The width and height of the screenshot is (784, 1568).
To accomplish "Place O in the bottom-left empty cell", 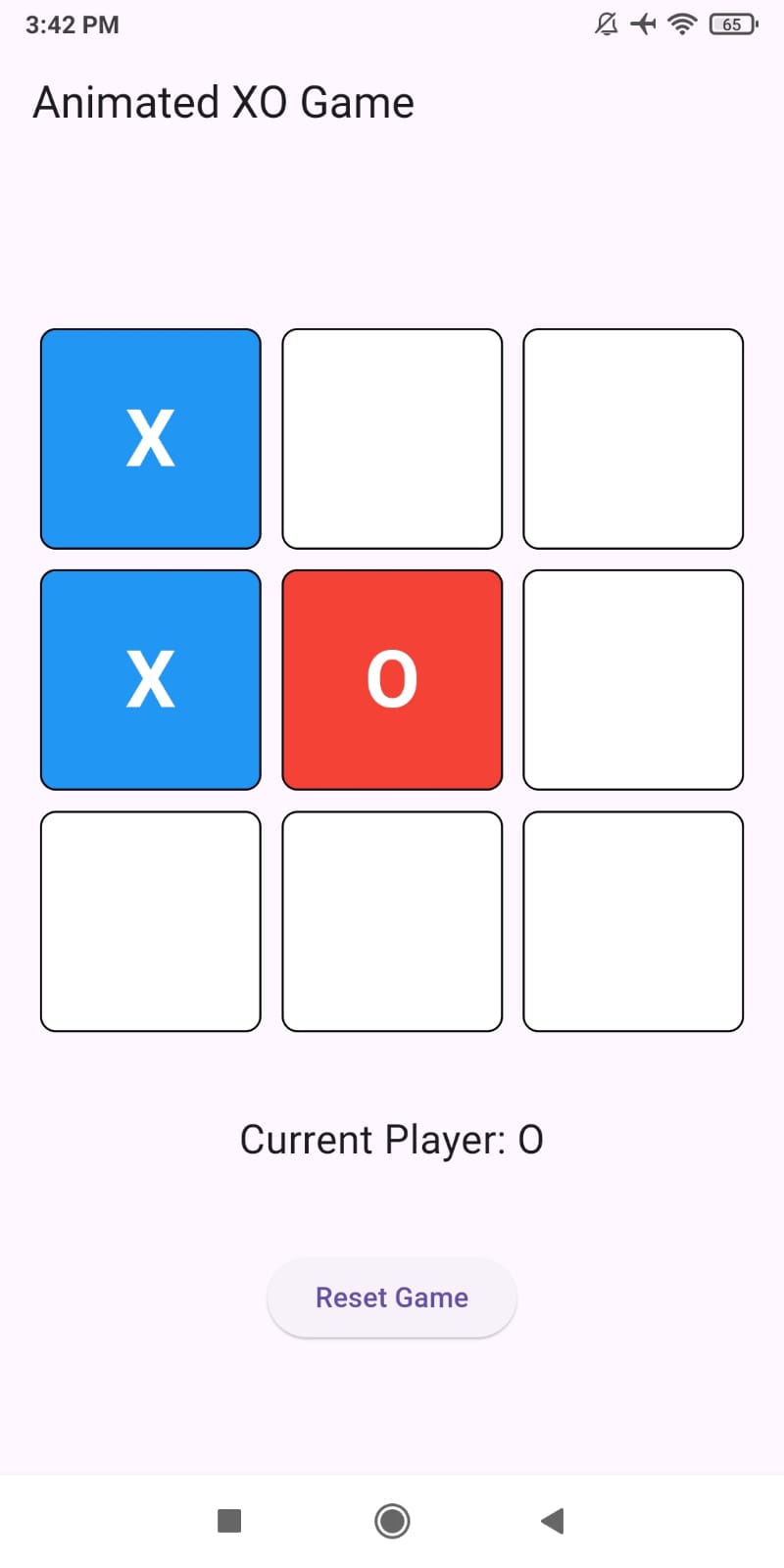I will (x=151, y=921).
